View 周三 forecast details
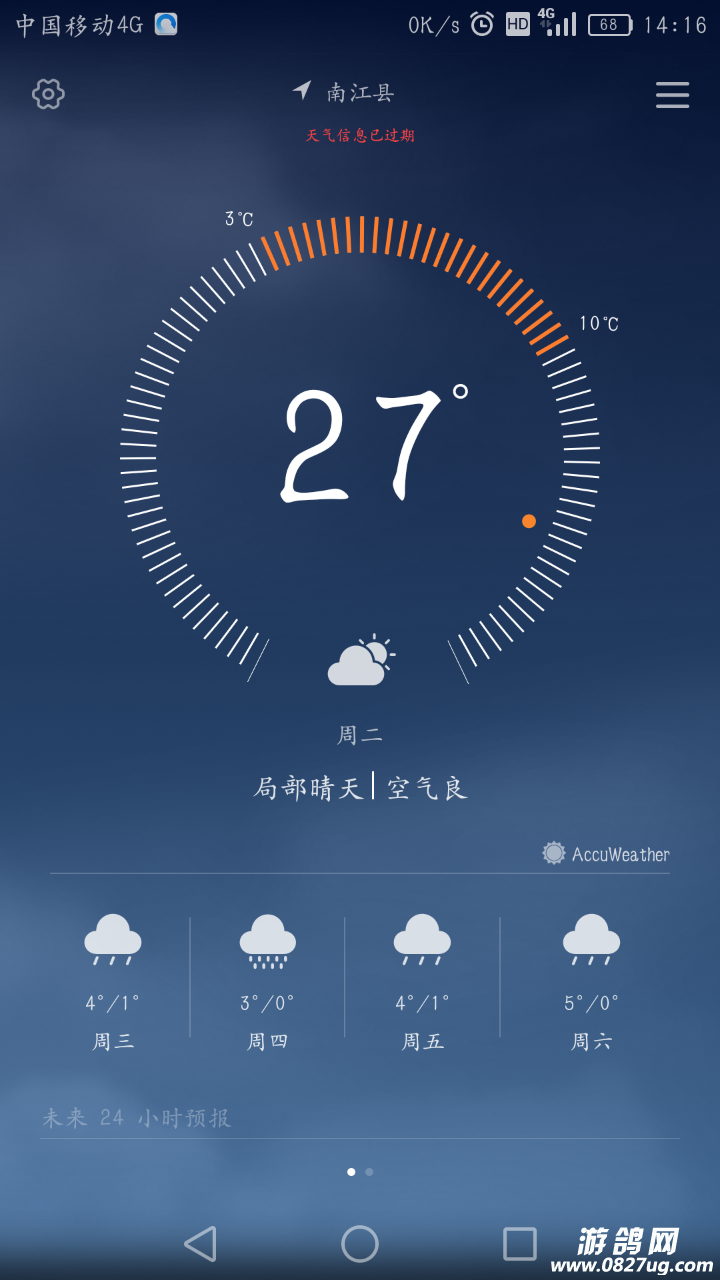The height and width of the screenshot is (1280, 720). 113,980
